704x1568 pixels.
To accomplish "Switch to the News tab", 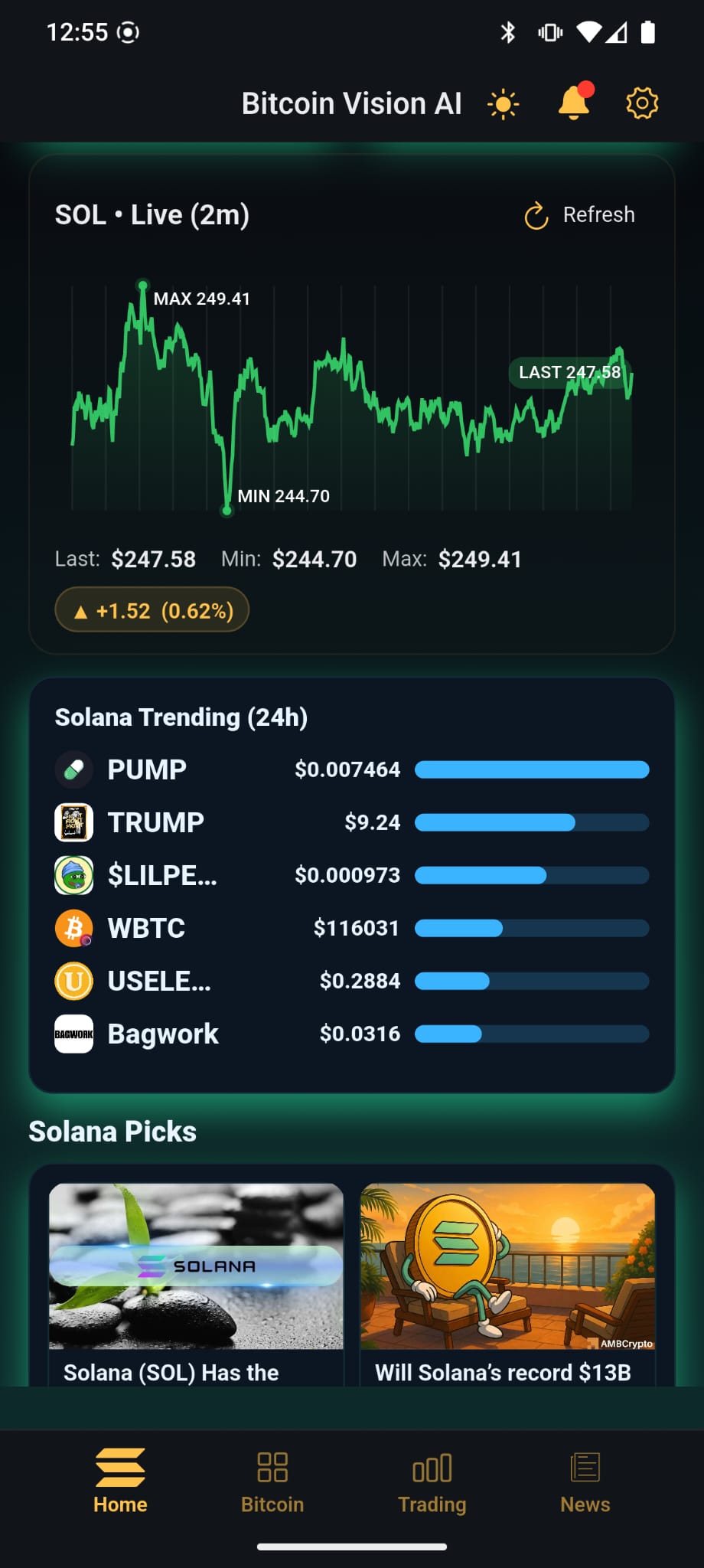I will 585,1481.
